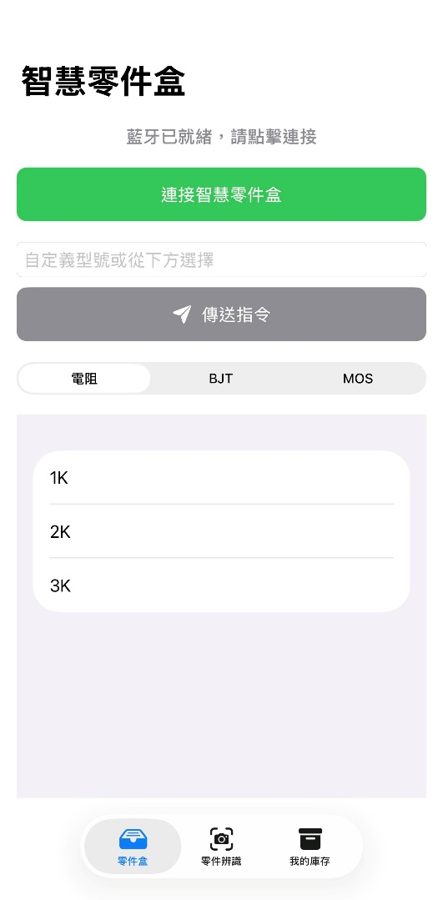Choose the 3K resistor row
This screenshot has height=900, width=443.
(221, 585)
